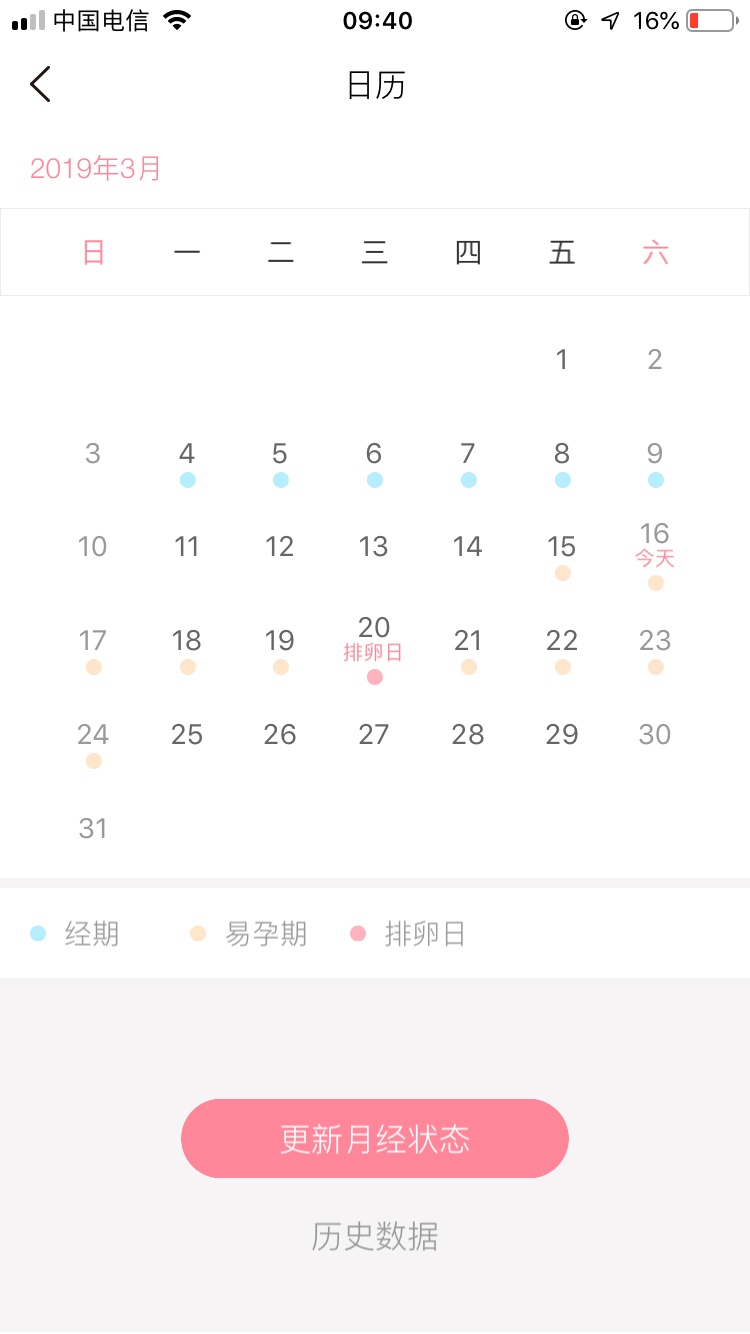Image resolution: width=750 pixels, height=1334 pixels.
Task: Open 历史数据 history data
Action: click(375, 1236)
